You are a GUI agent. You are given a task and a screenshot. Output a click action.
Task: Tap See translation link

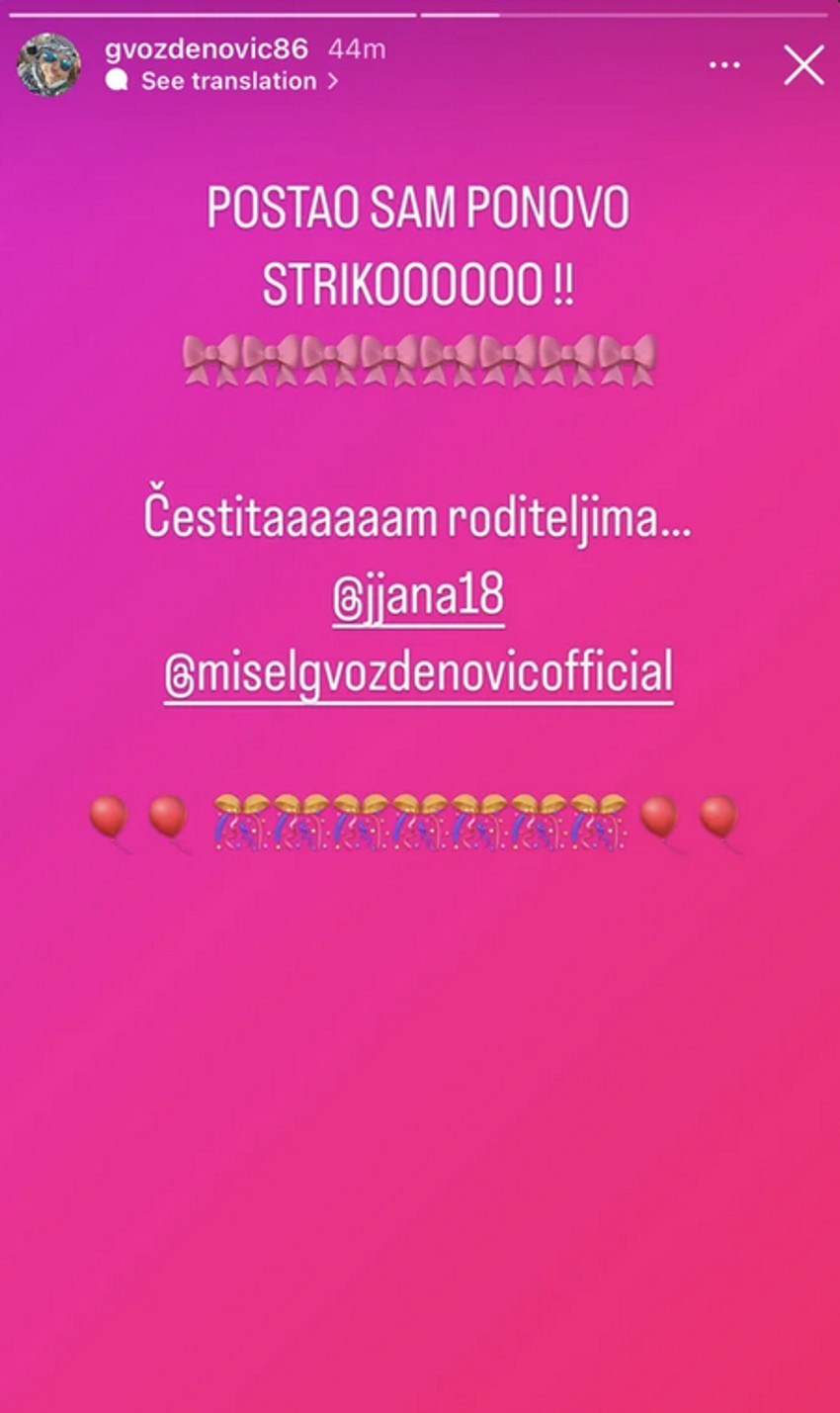[x=228, y=81]
